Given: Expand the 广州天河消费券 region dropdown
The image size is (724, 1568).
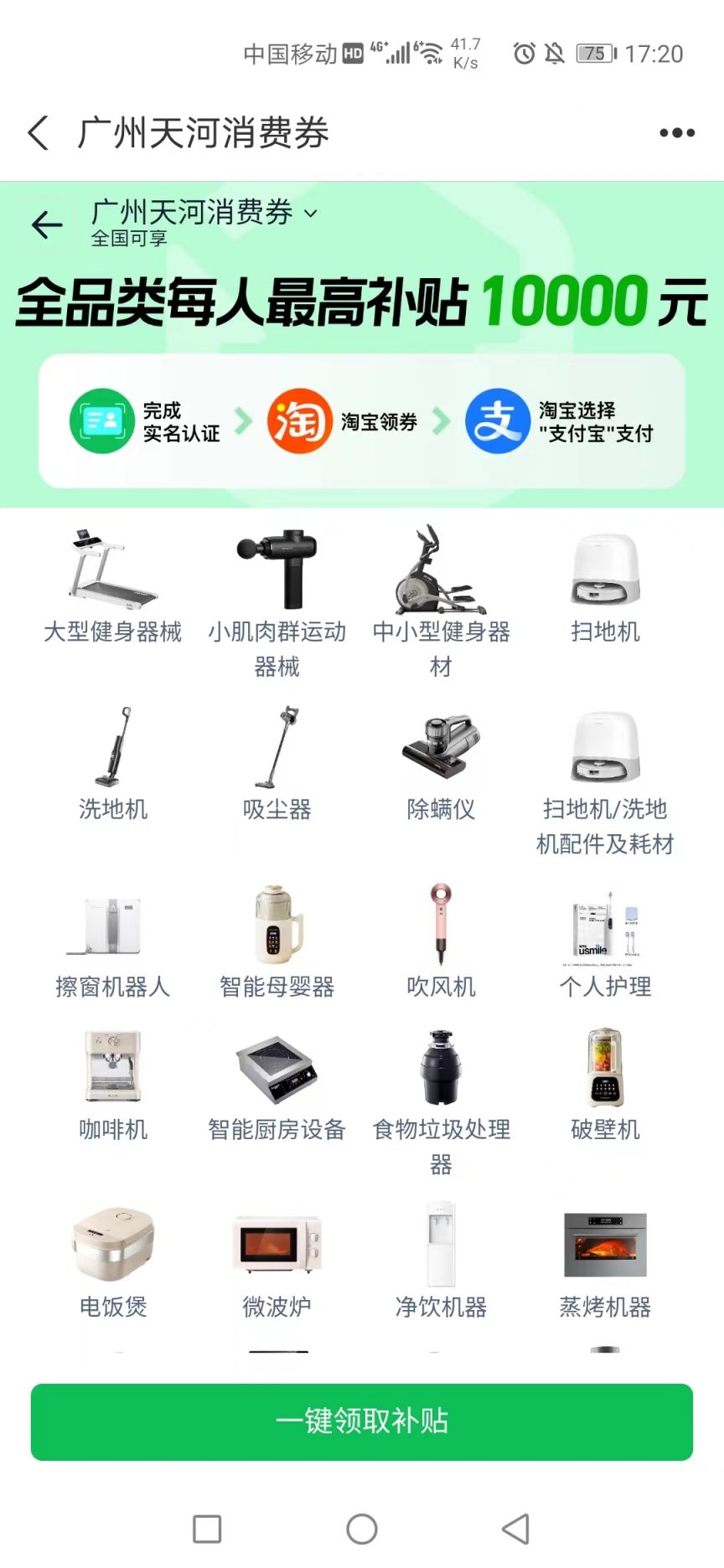Looking at the screenshot, I should [x=311, y=214].
